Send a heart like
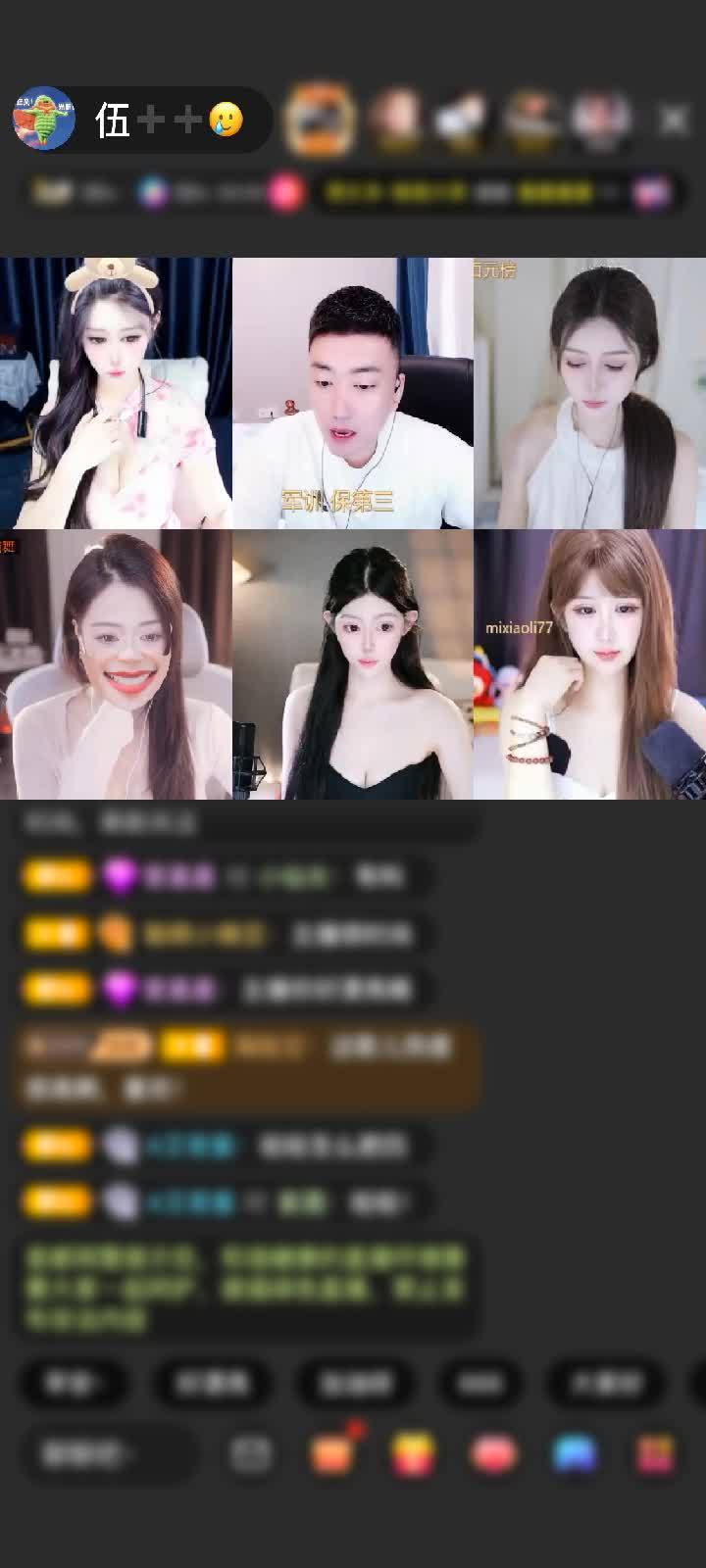706x1568 pixels. coord(494,1453)
